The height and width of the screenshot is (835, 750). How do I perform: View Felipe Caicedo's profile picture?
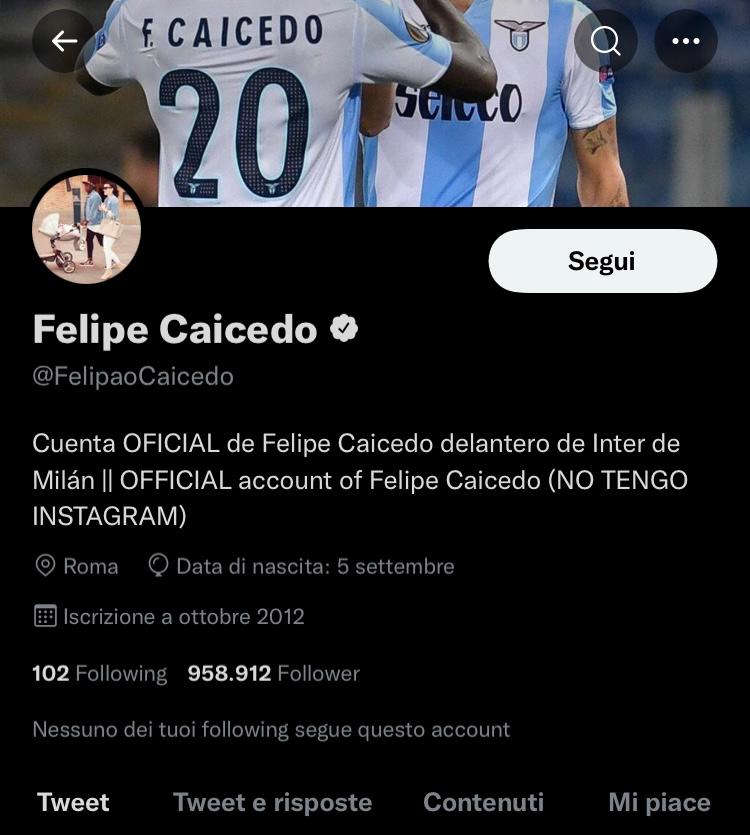(x=87, y=230)
